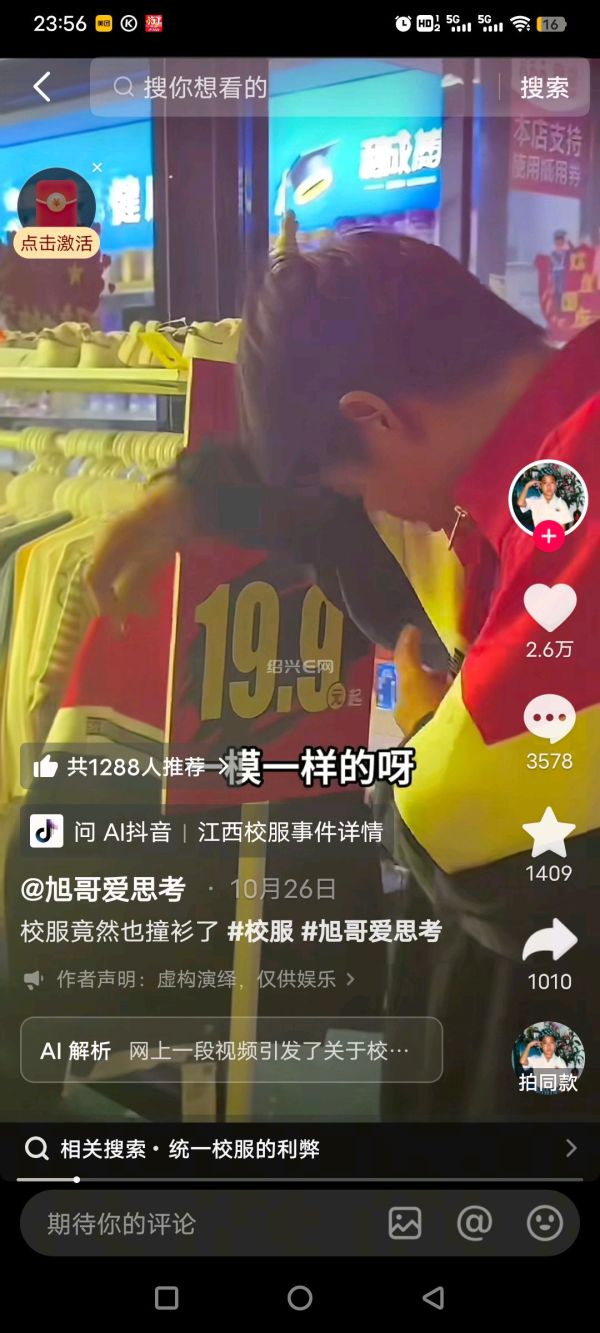The height and width of the screenshot is (1333, 600).
Task: Open the profile of @旭哥爱思考
Action: tap(103, 889)
